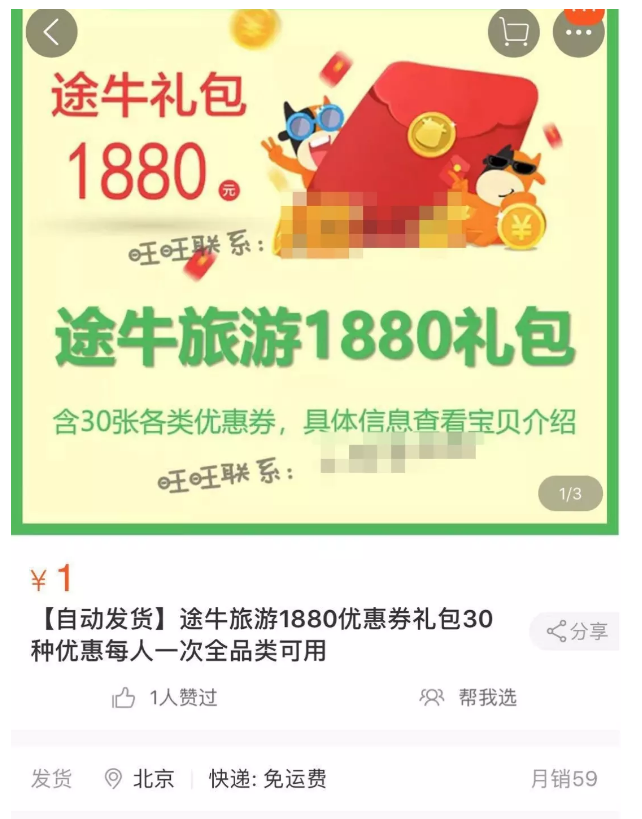Screen dimensions: 642x819
Task: Tap 帮我选 for buying help
Action: coord(469,698)
